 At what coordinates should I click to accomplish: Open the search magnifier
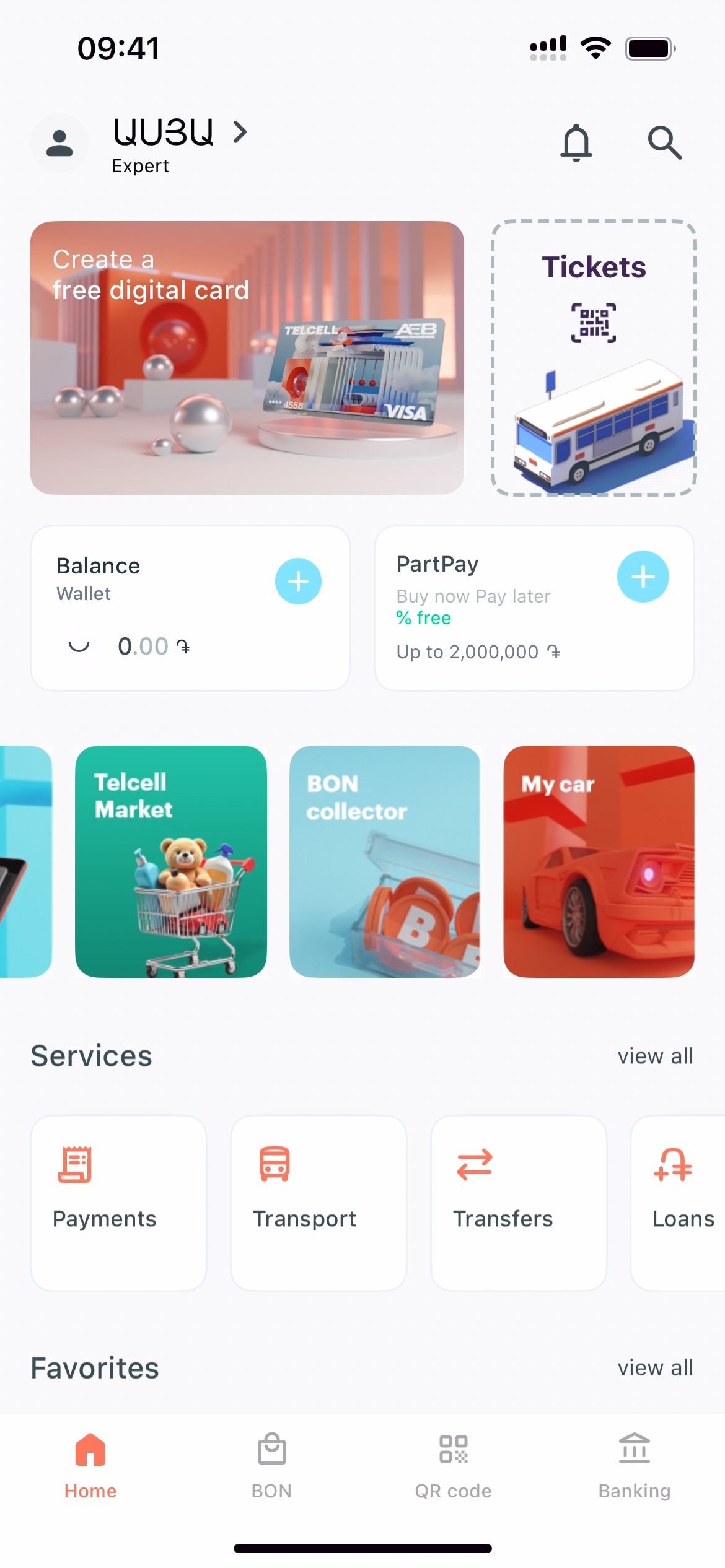tap(664, 143)
